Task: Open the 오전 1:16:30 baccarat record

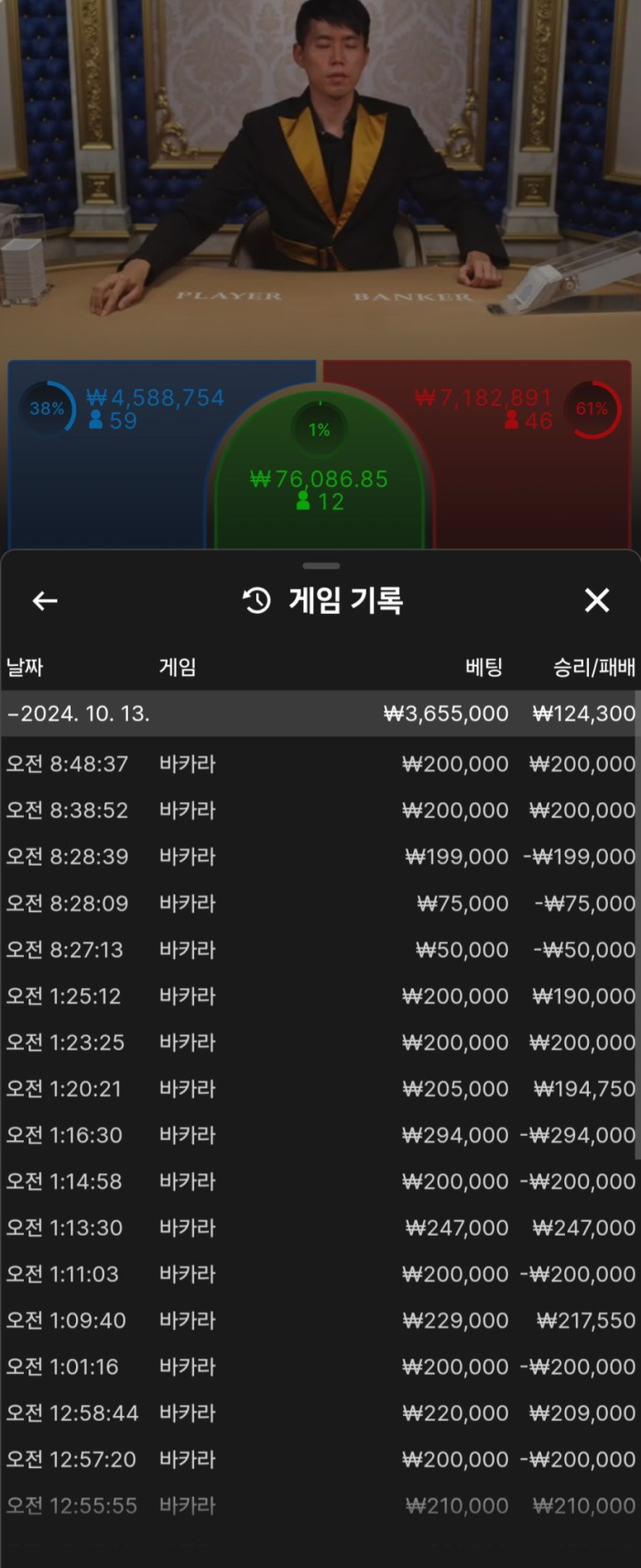Action: pos(319,1135)
